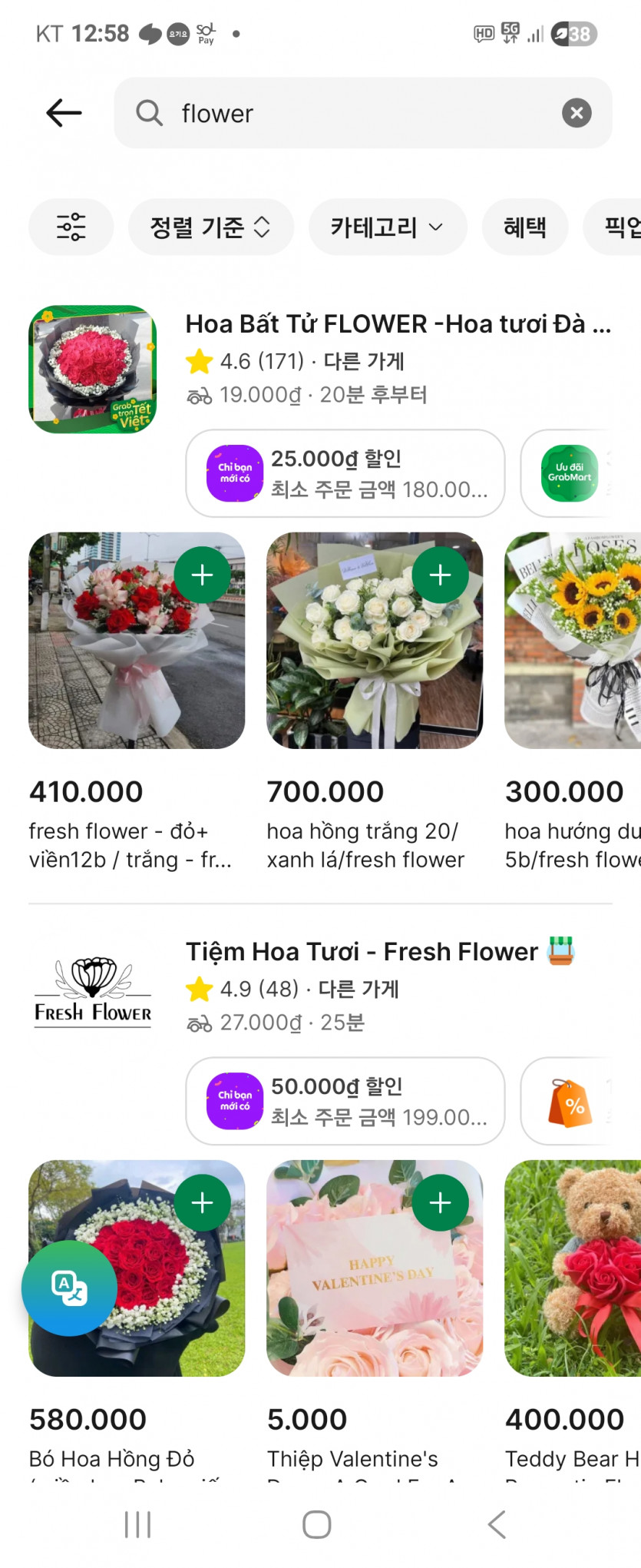View the 50.000₫ 할인 coupon

(x=345, y=1101)
